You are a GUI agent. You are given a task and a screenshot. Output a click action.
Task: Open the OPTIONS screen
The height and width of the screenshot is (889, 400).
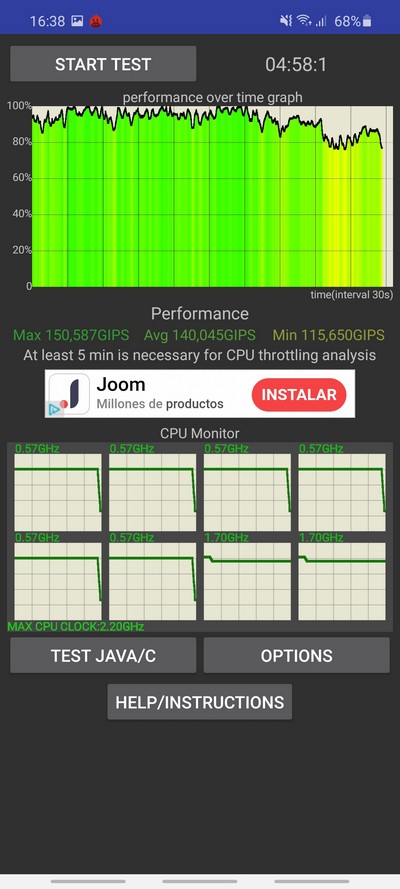click(x=296, y=655)
